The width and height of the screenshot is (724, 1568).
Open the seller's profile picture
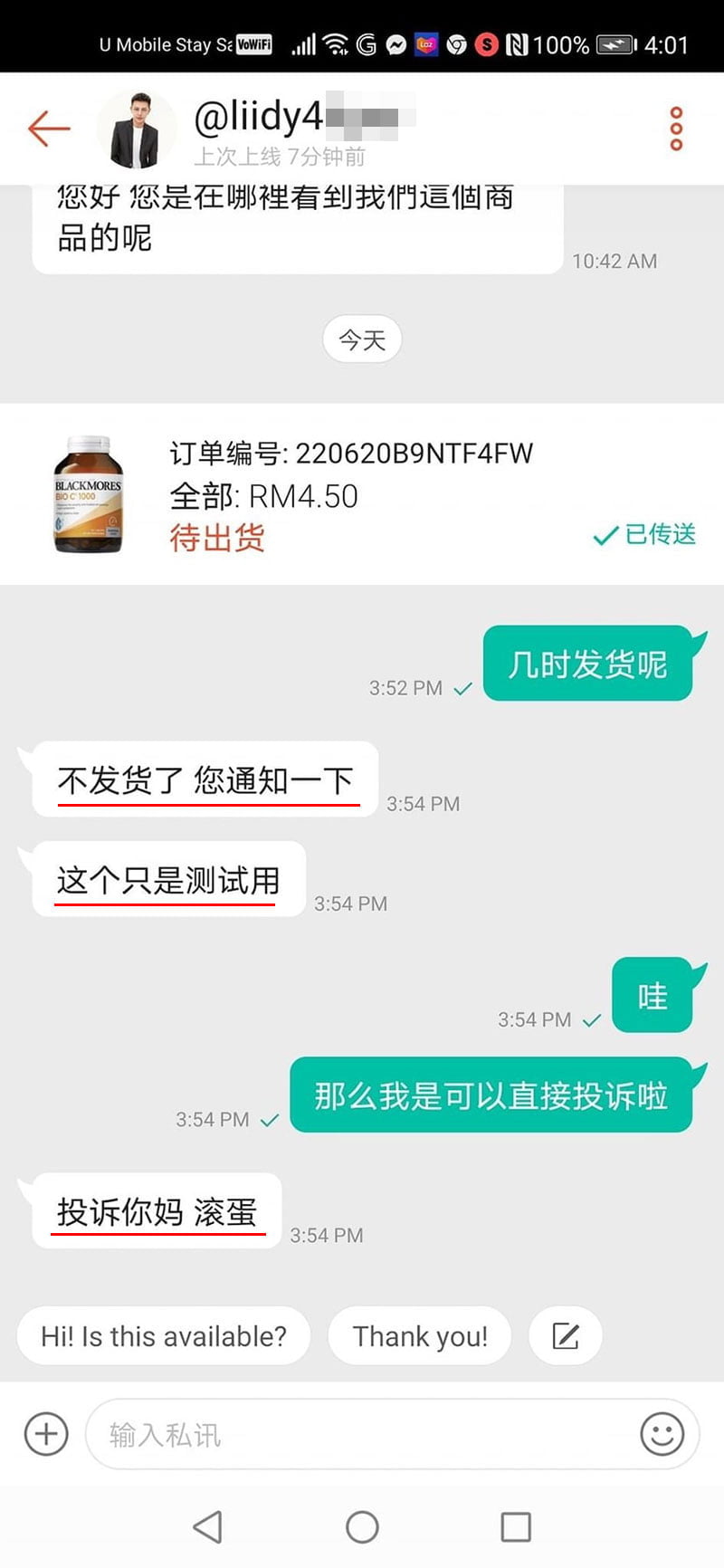click(136, 129)
